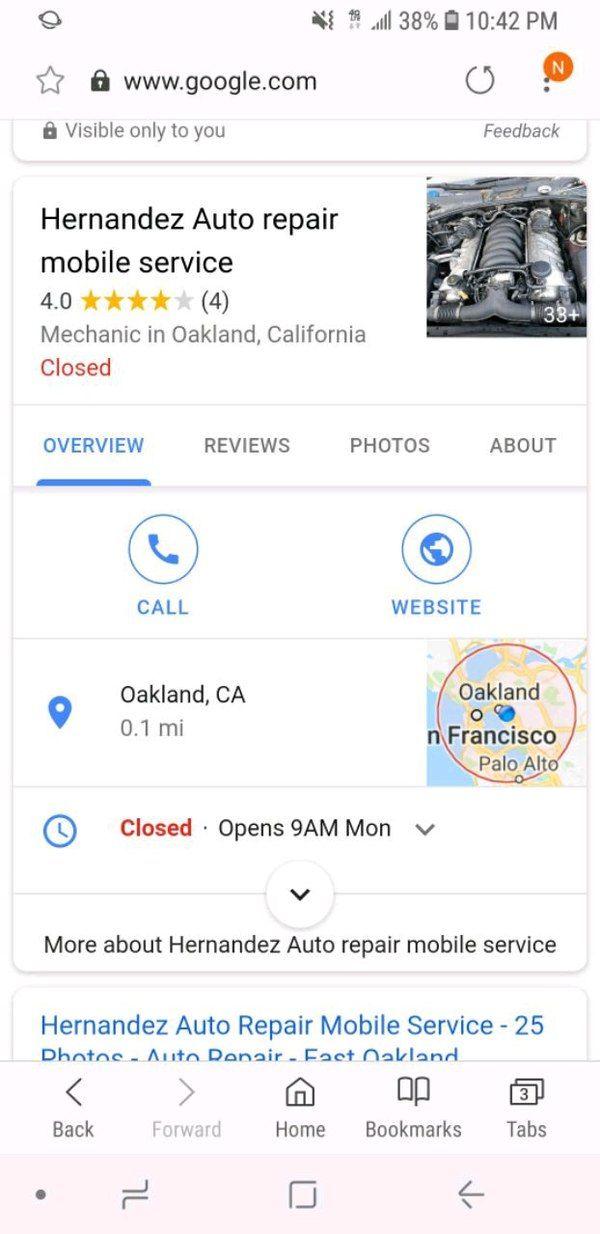Viewport: 600px width, 1234px height.
Task: Open Bookmarks in browser toolbar
Action: 413,1108
